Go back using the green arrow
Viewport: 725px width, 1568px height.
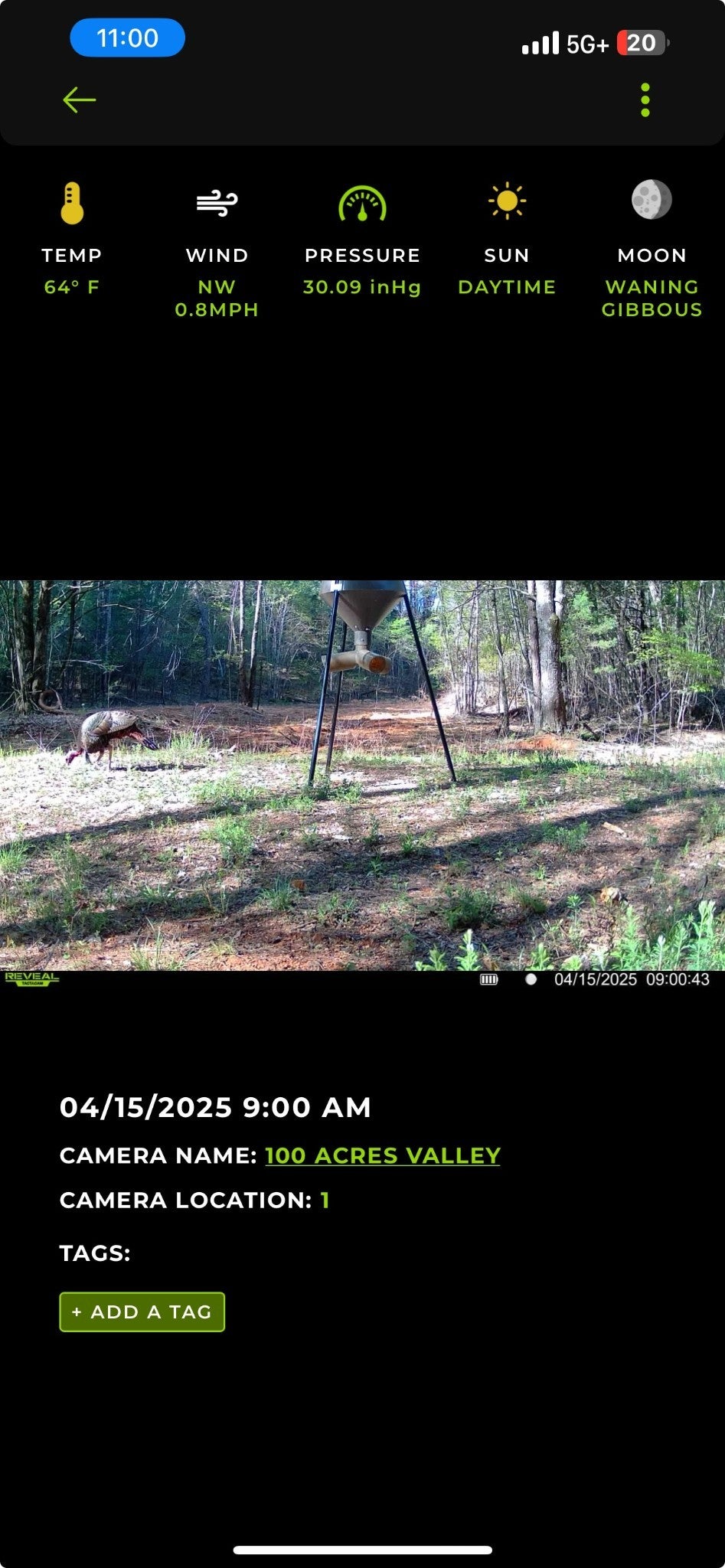[x=79, y=100]
